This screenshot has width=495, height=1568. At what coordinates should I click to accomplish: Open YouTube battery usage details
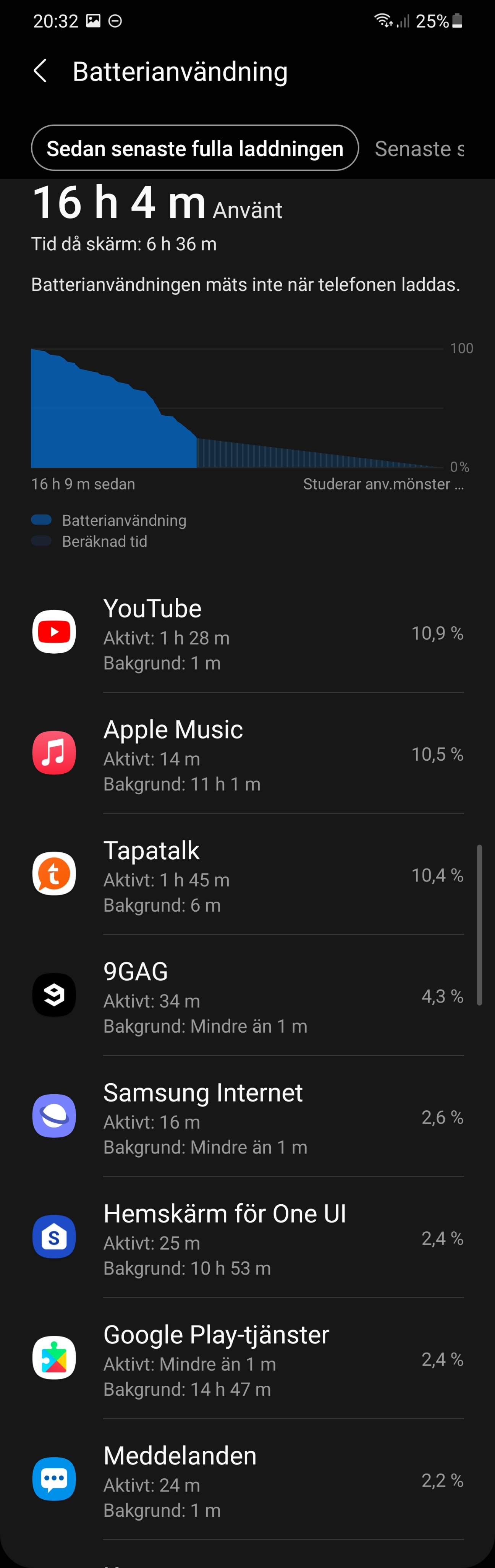coord(247,633)
